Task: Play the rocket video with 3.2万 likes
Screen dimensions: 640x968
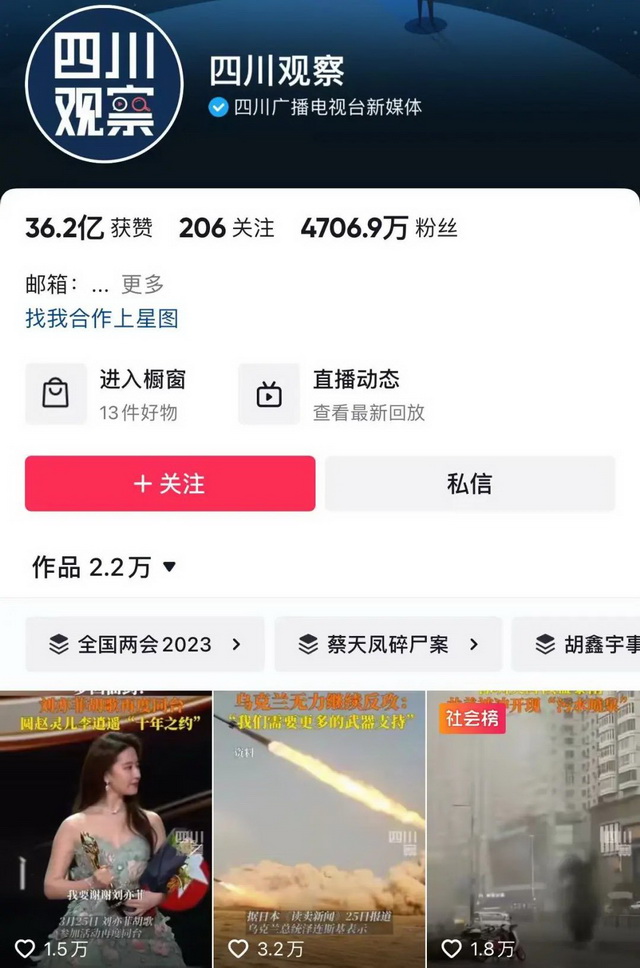Action: (319, 828)
